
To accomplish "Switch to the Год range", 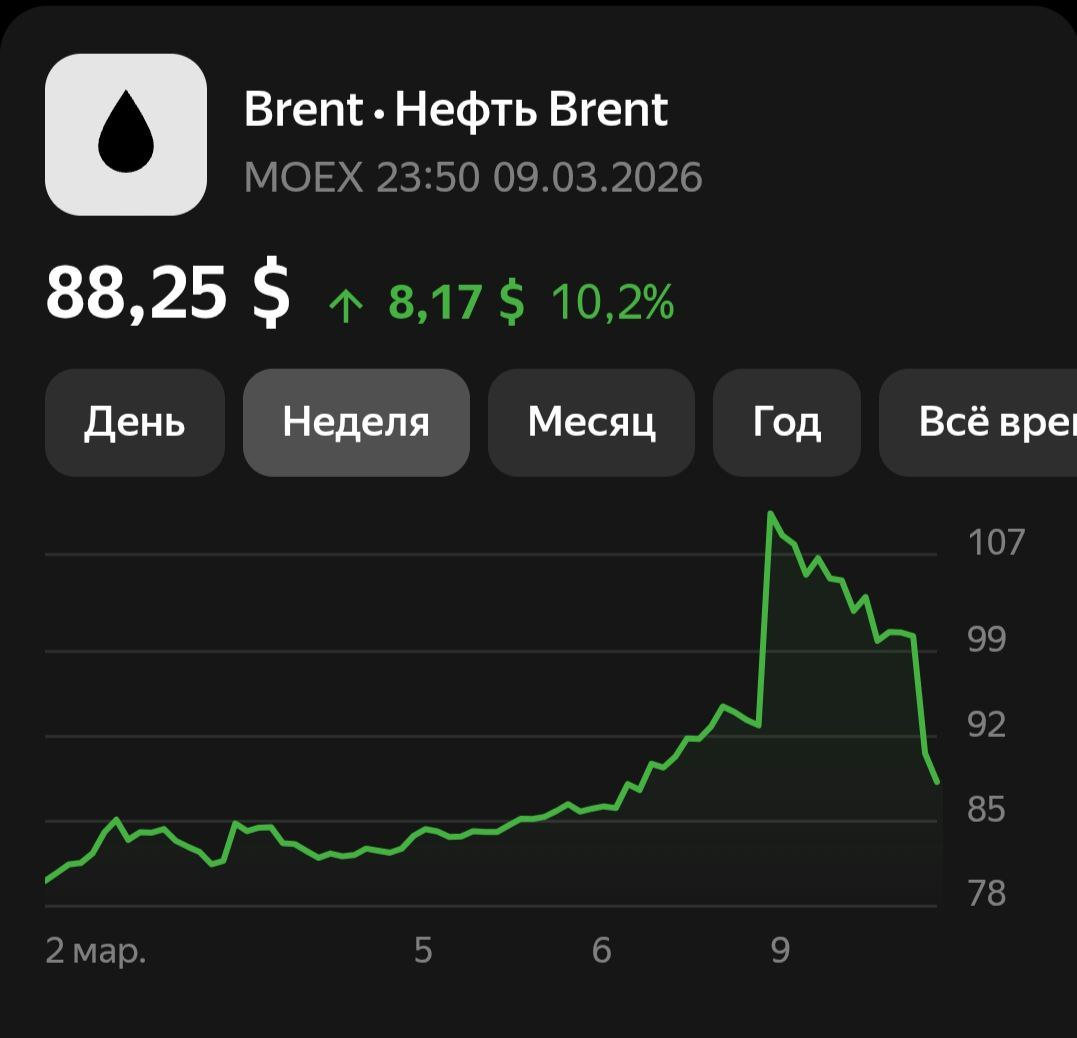I will 786,423.
